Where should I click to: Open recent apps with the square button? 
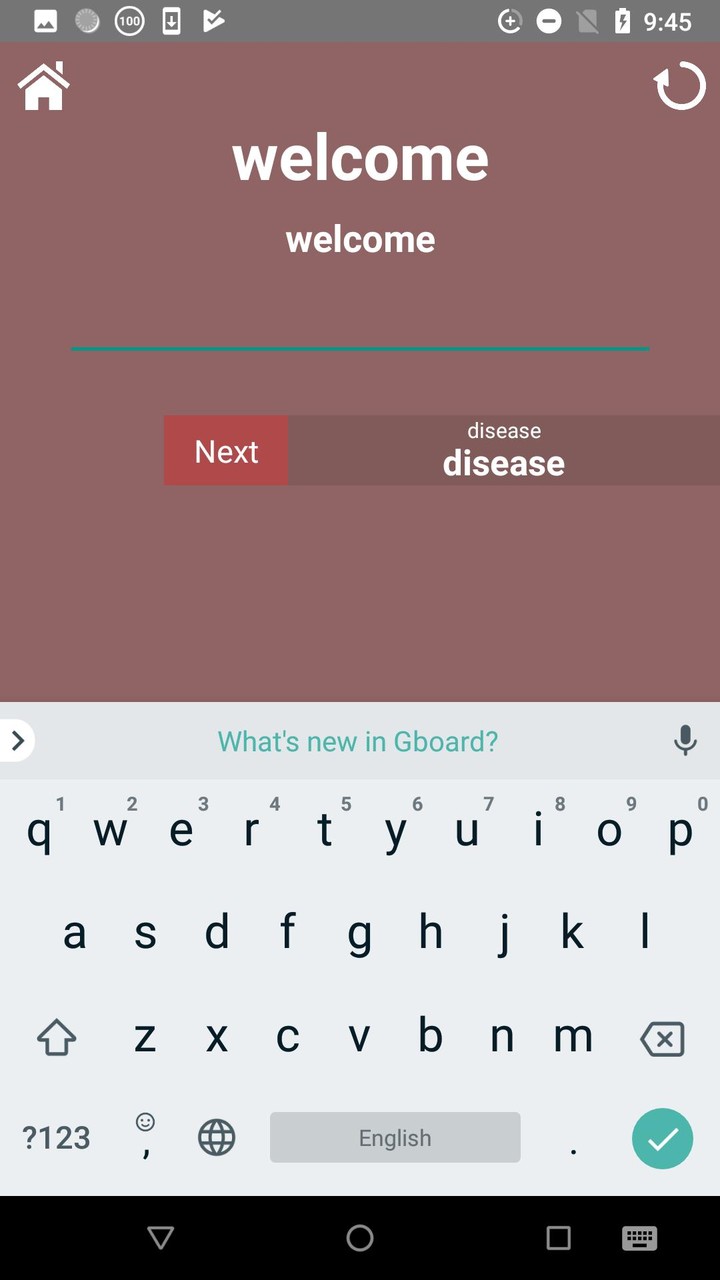point(558,1238)
